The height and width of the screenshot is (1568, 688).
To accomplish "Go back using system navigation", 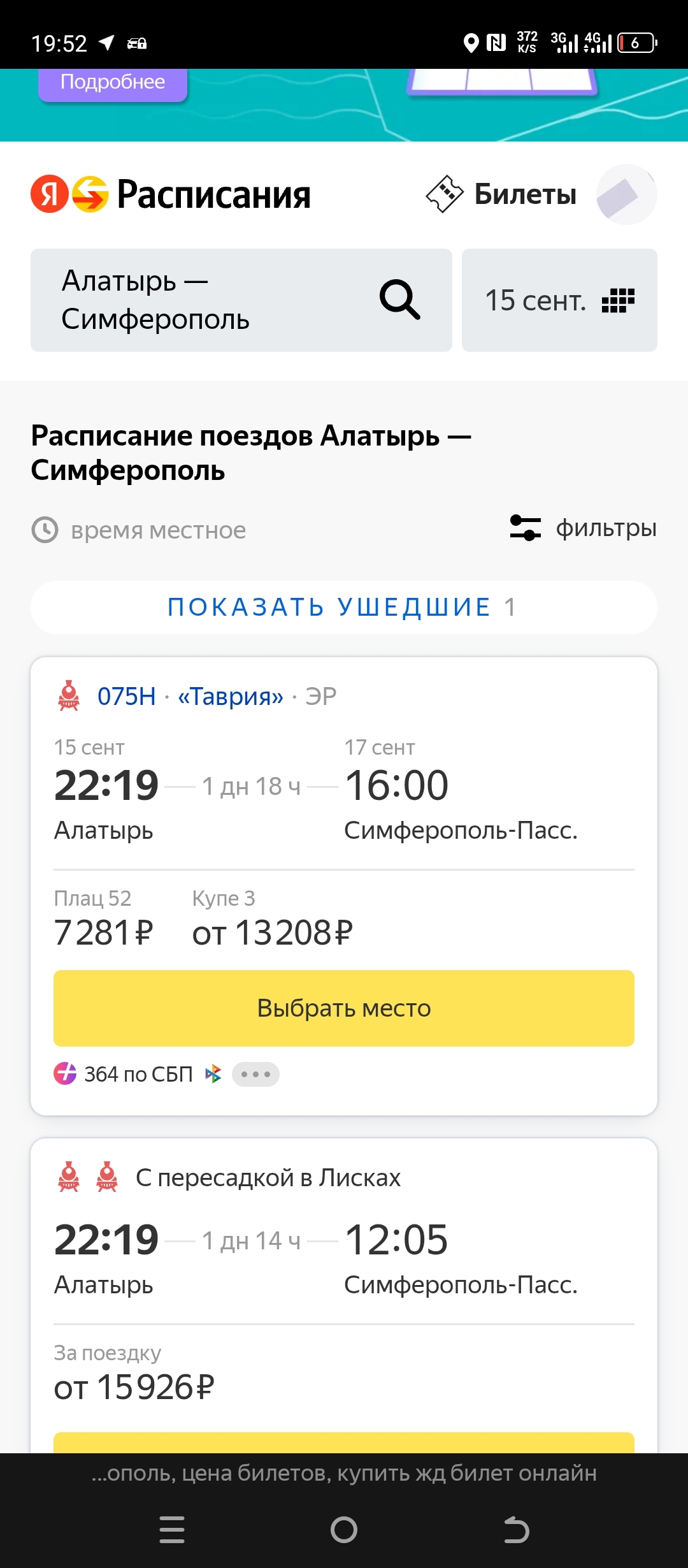I will pyautogui.click(x=516, y=1529).
